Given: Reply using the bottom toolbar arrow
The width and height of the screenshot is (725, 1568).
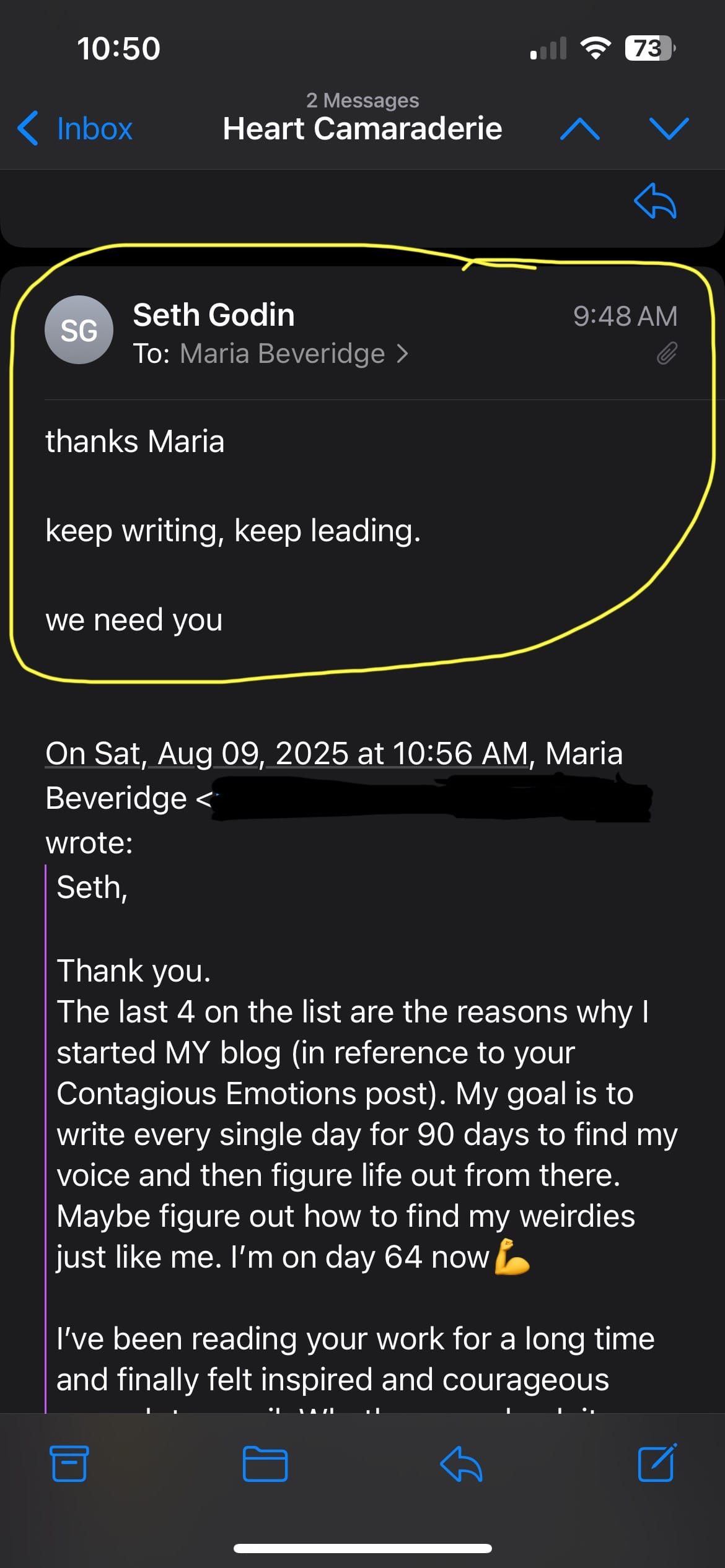Looking at the screenshot, I should [461, 1464].
